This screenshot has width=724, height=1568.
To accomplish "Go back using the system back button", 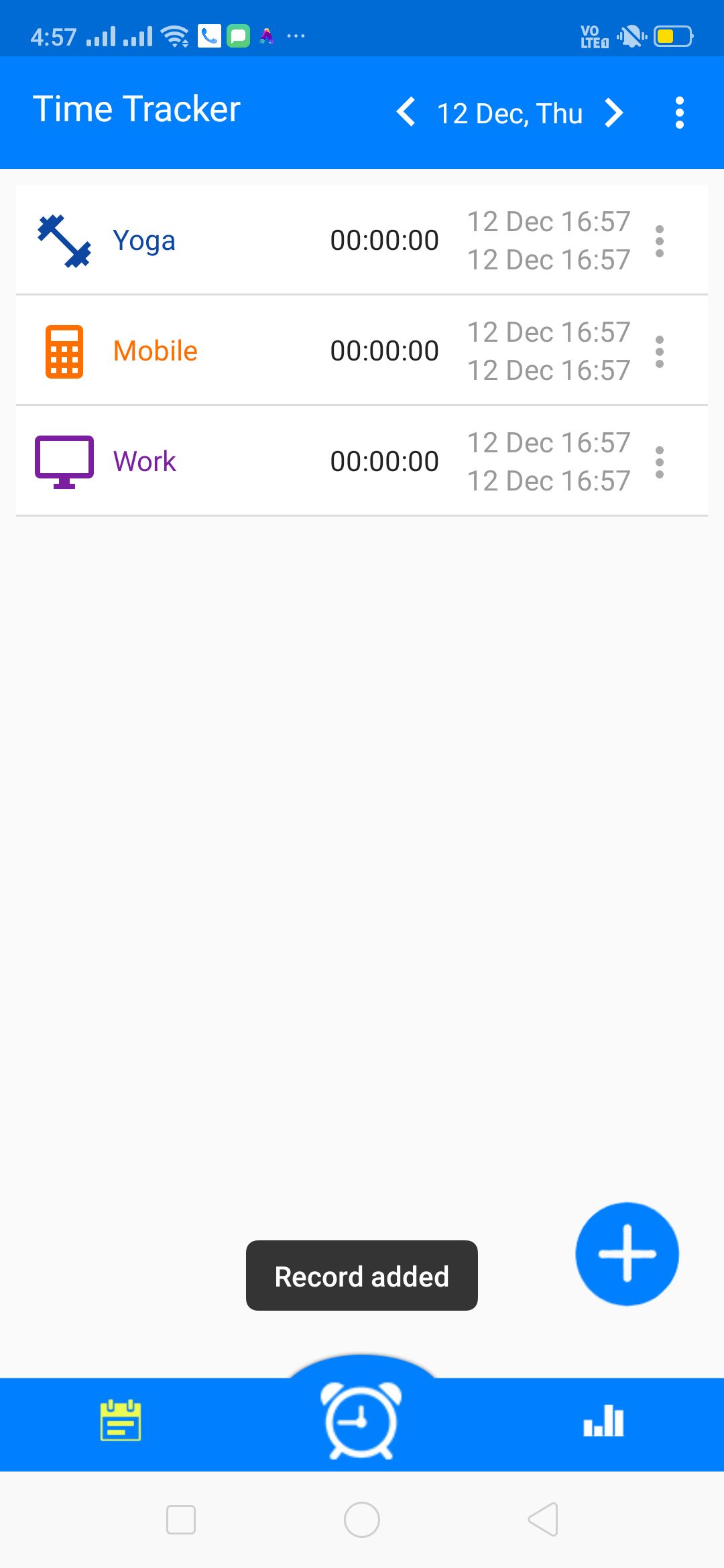I will (543, 1519).
